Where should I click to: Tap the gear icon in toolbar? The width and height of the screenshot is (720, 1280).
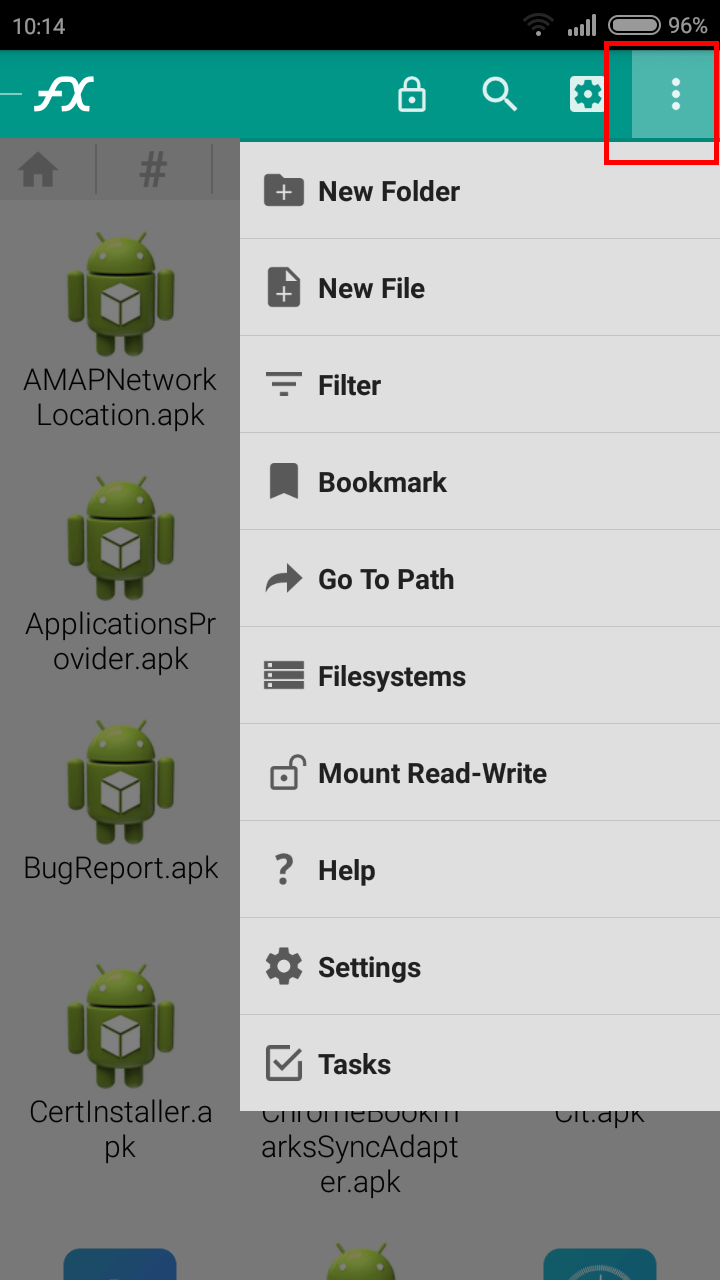tap(587, 95)
